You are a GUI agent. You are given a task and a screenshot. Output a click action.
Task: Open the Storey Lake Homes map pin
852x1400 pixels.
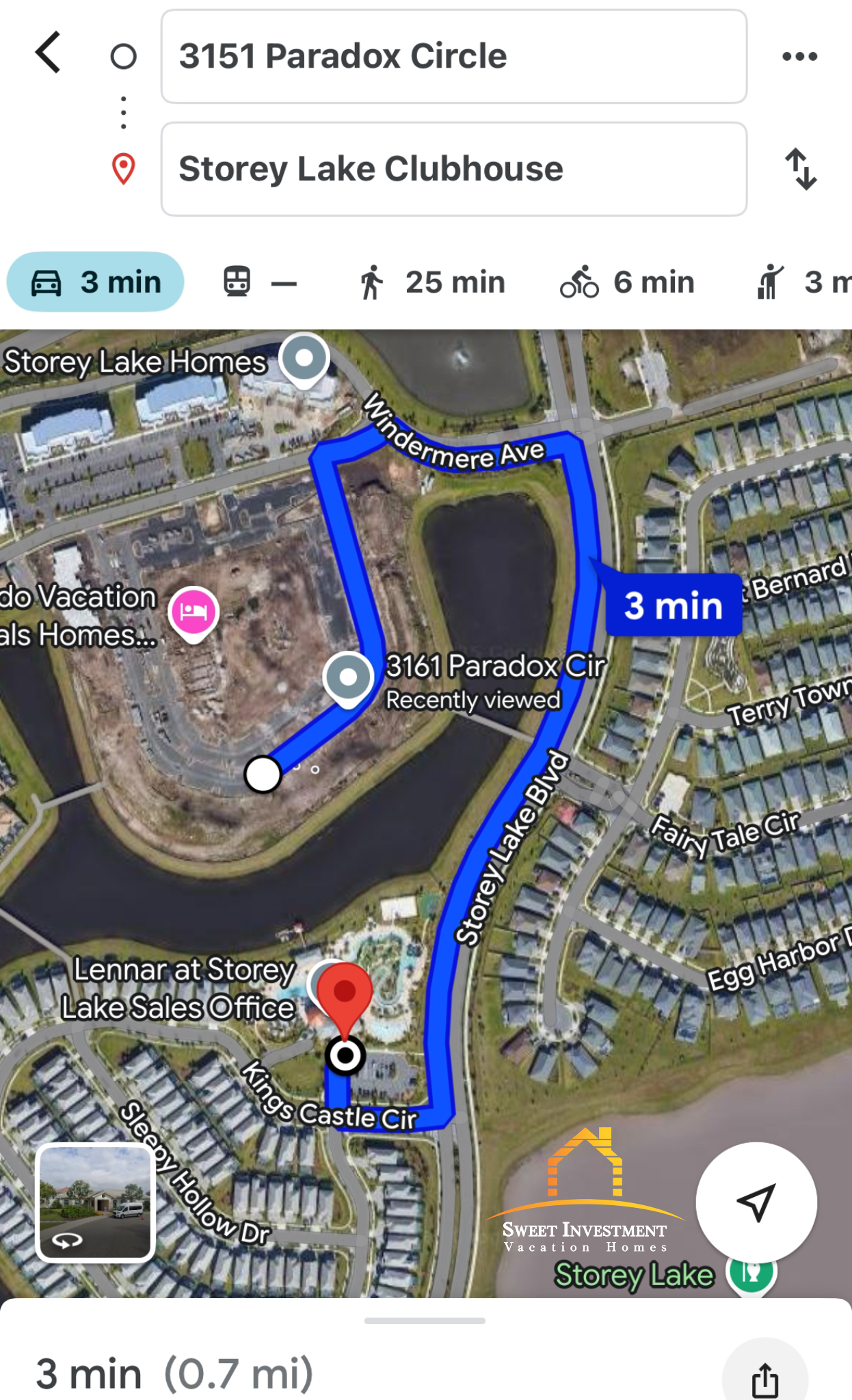(x=304, y=358)
